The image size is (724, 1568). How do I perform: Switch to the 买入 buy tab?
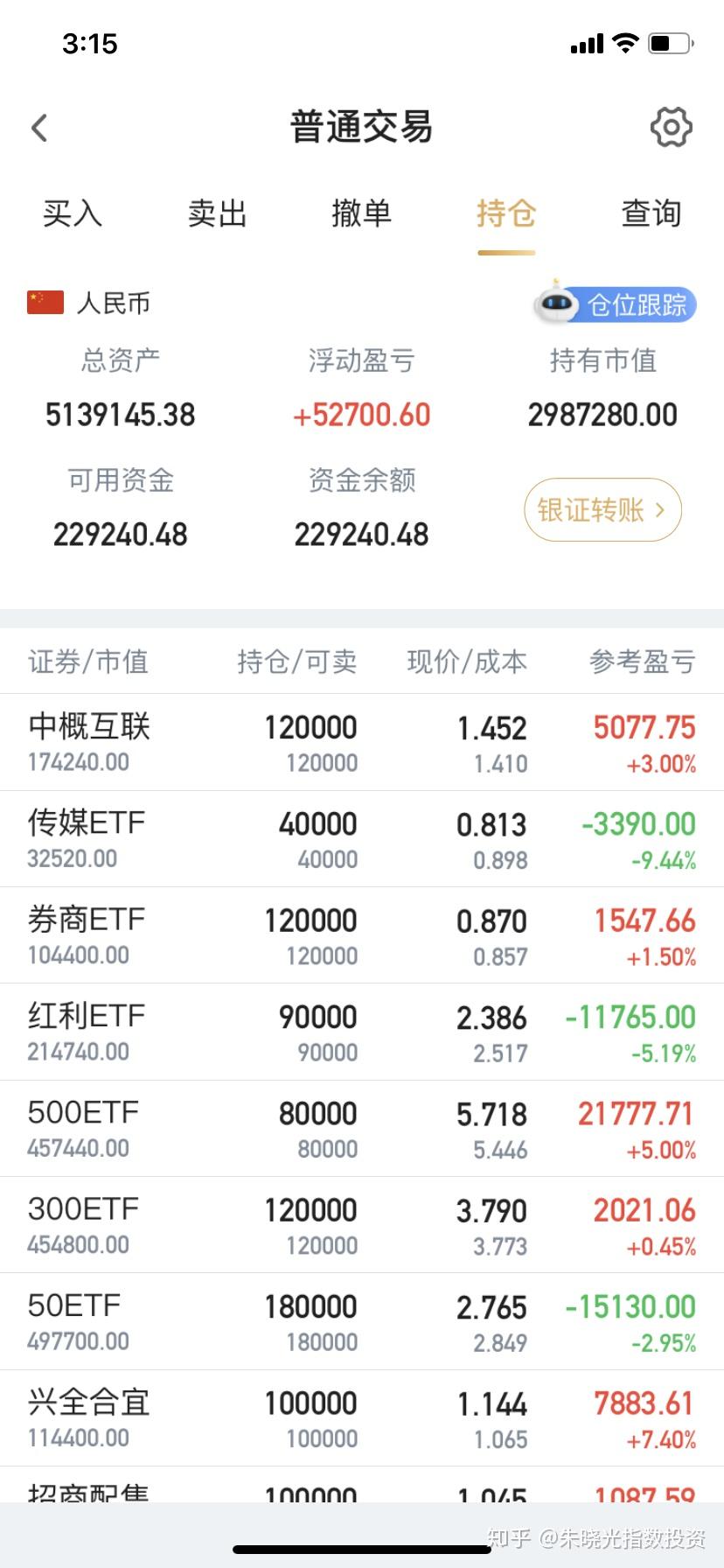coord(72,214)
